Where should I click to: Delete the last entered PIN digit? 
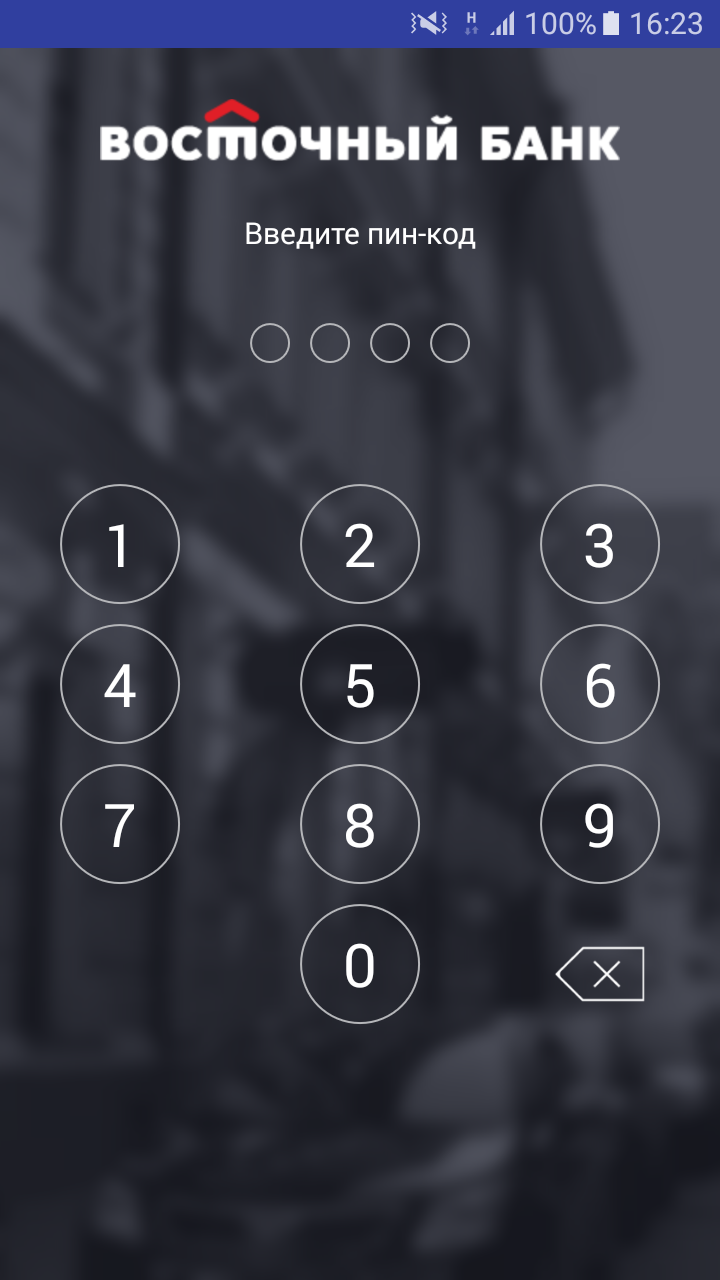(x=601, y=973)
